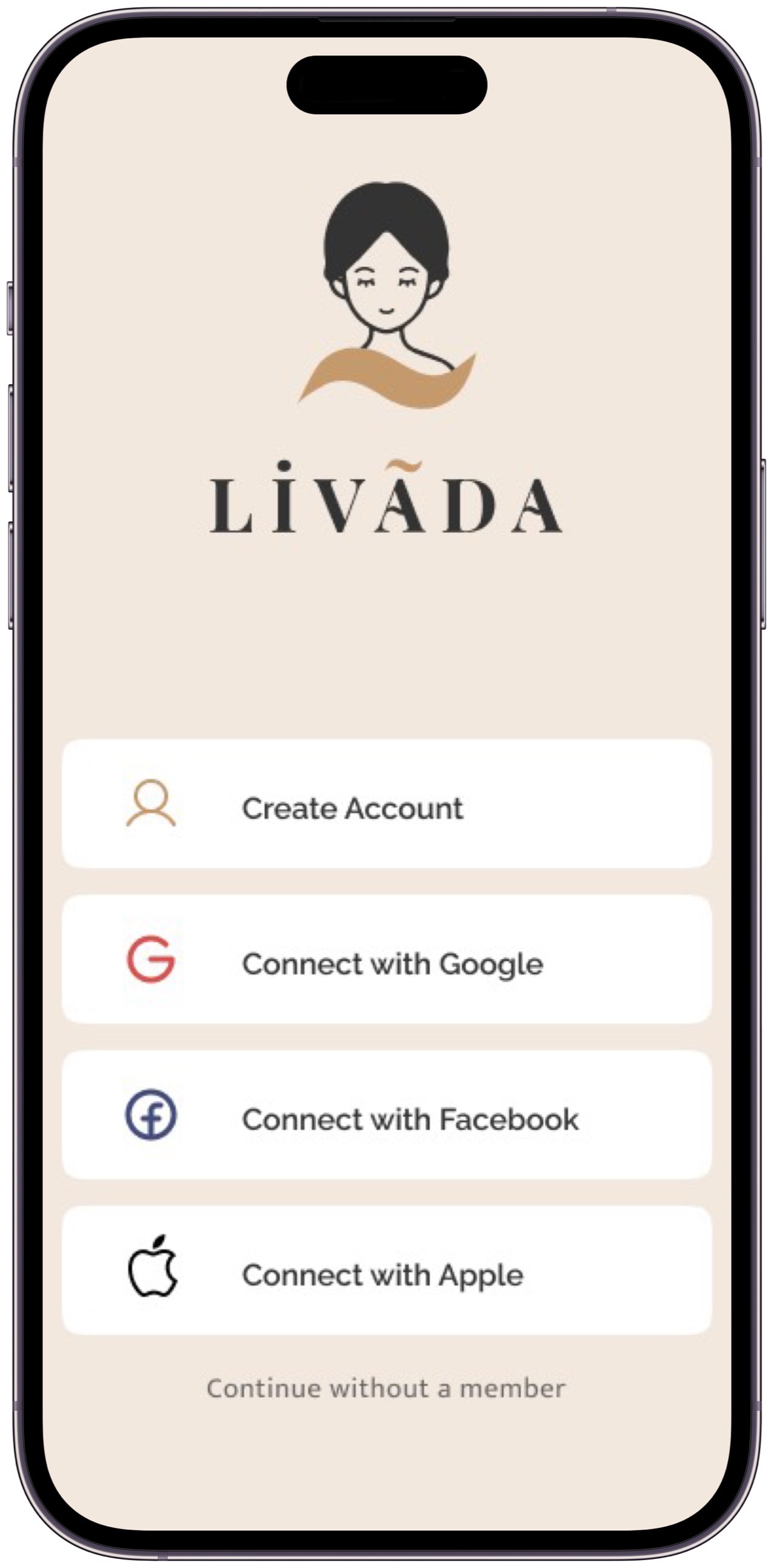Tap the Create Account button

(386, 804)
